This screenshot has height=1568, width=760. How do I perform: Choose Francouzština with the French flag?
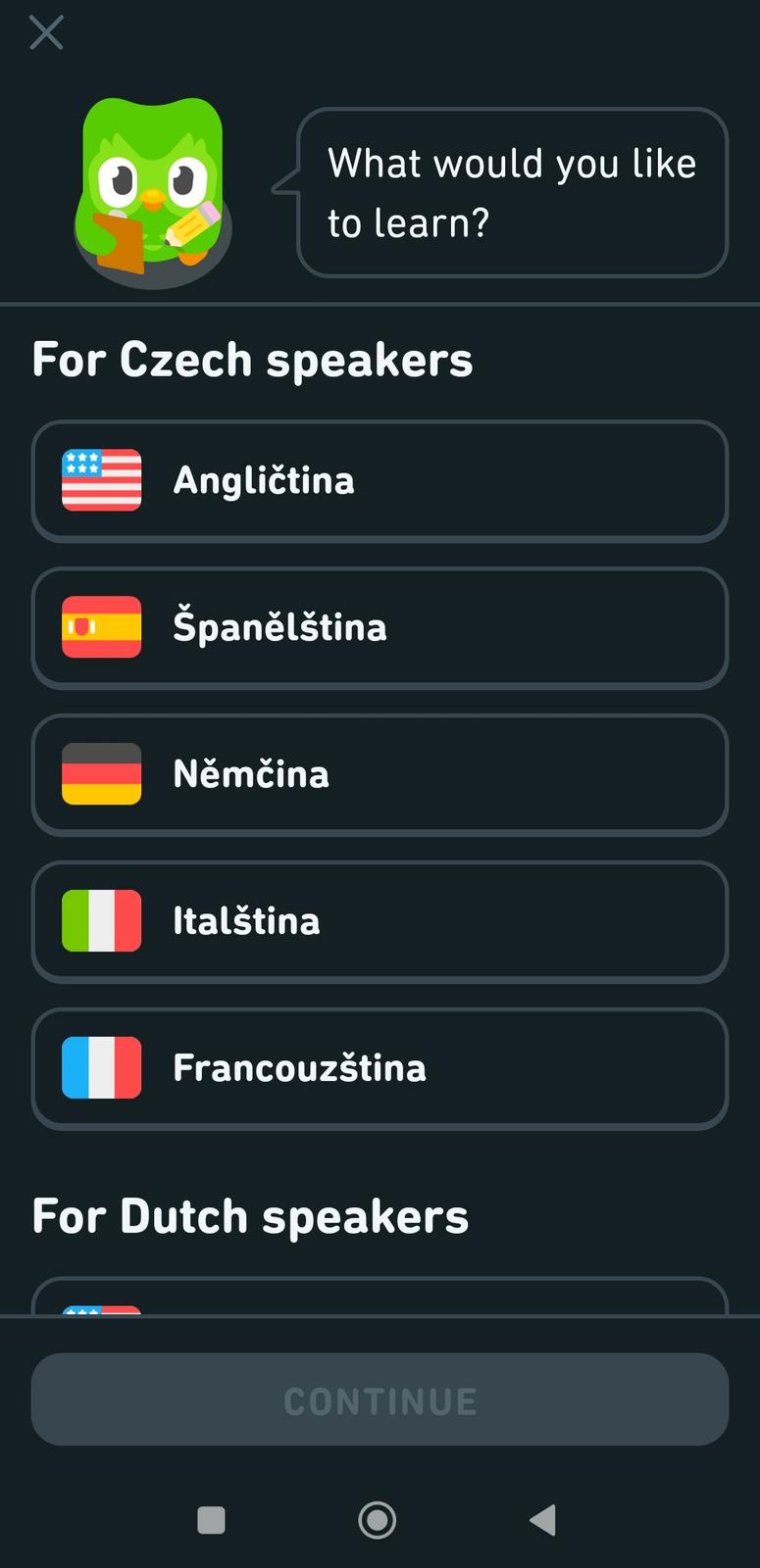pyautogui.click(x=380, y=1068)
